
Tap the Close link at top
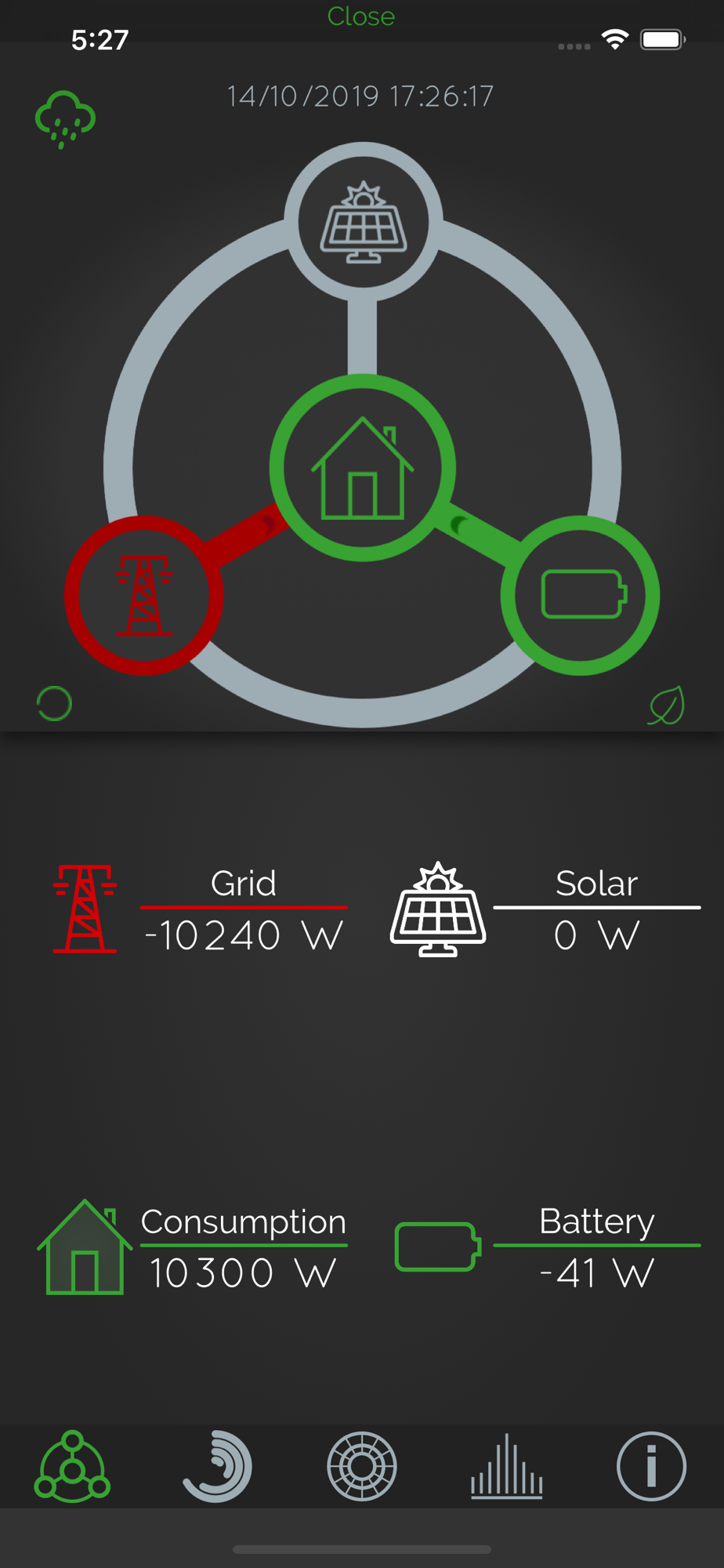click(361, 16)
